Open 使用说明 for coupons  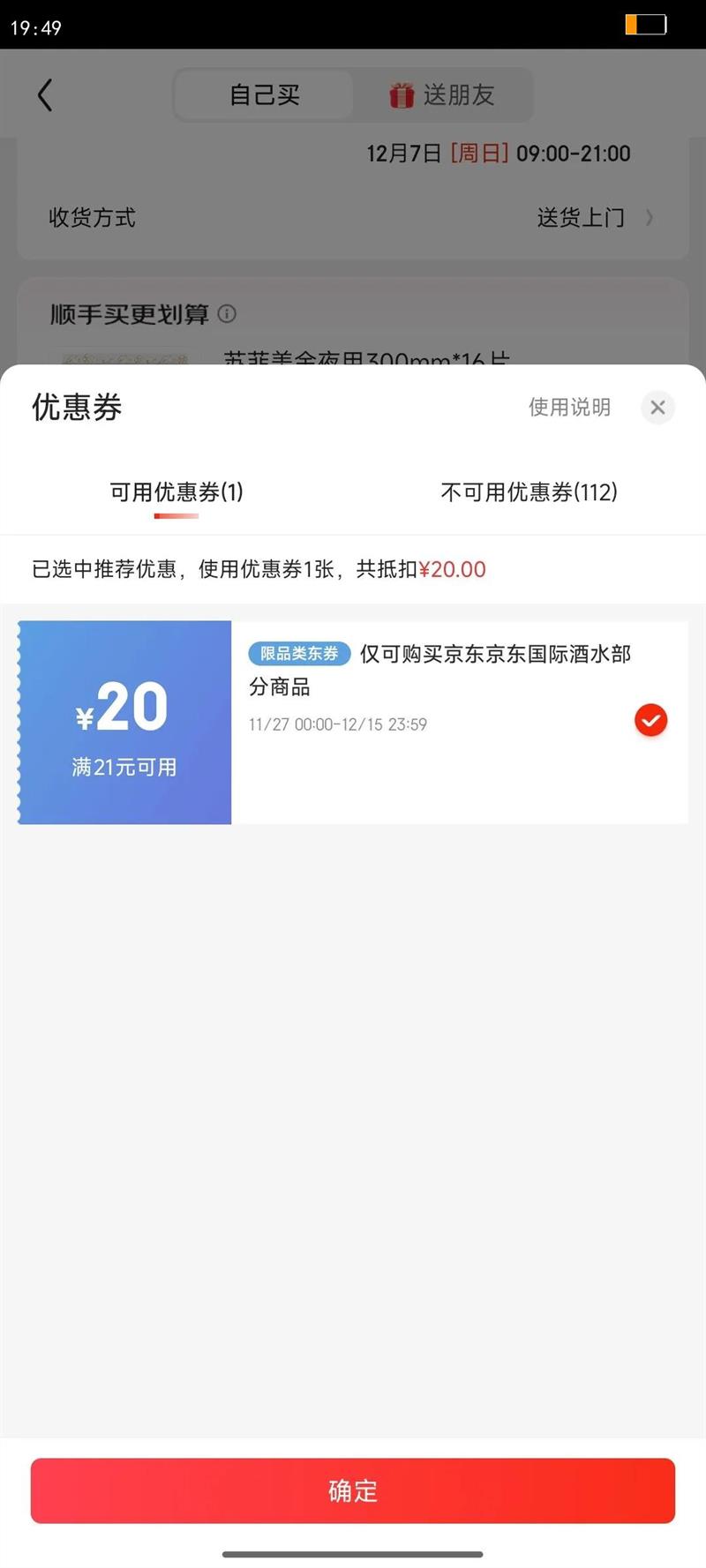[569, 408]
